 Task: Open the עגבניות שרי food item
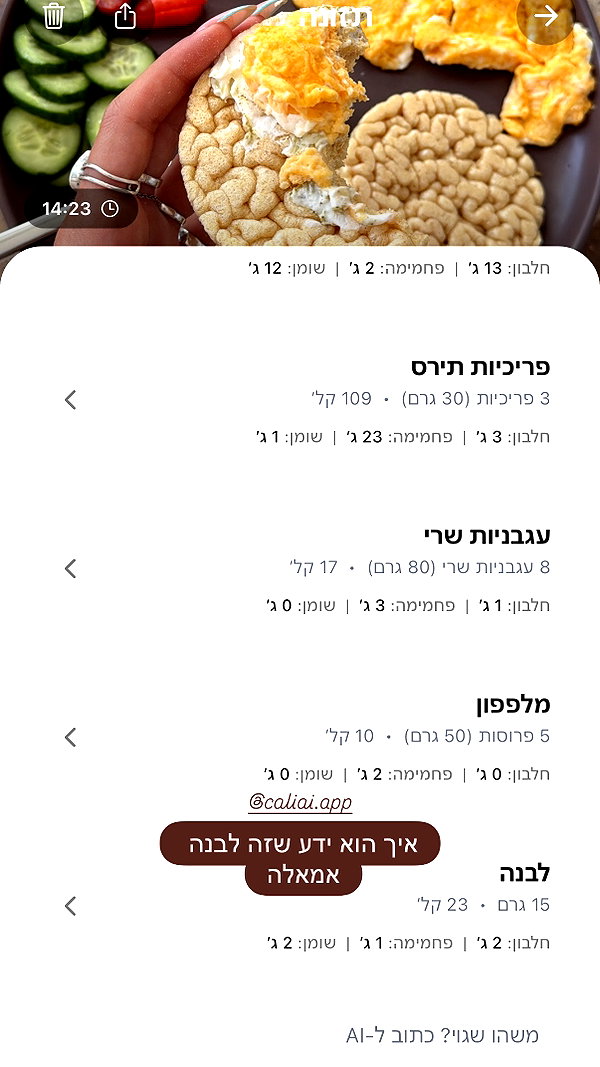[x=306, y=569]
